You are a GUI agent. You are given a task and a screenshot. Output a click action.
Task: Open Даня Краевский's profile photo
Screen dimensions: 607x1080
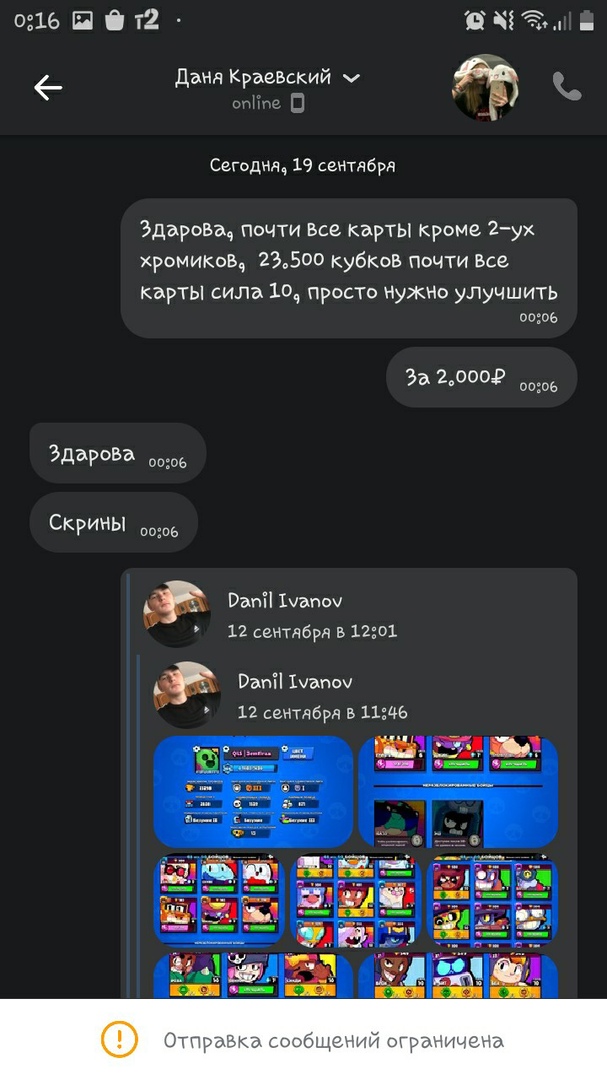[485, 88]
